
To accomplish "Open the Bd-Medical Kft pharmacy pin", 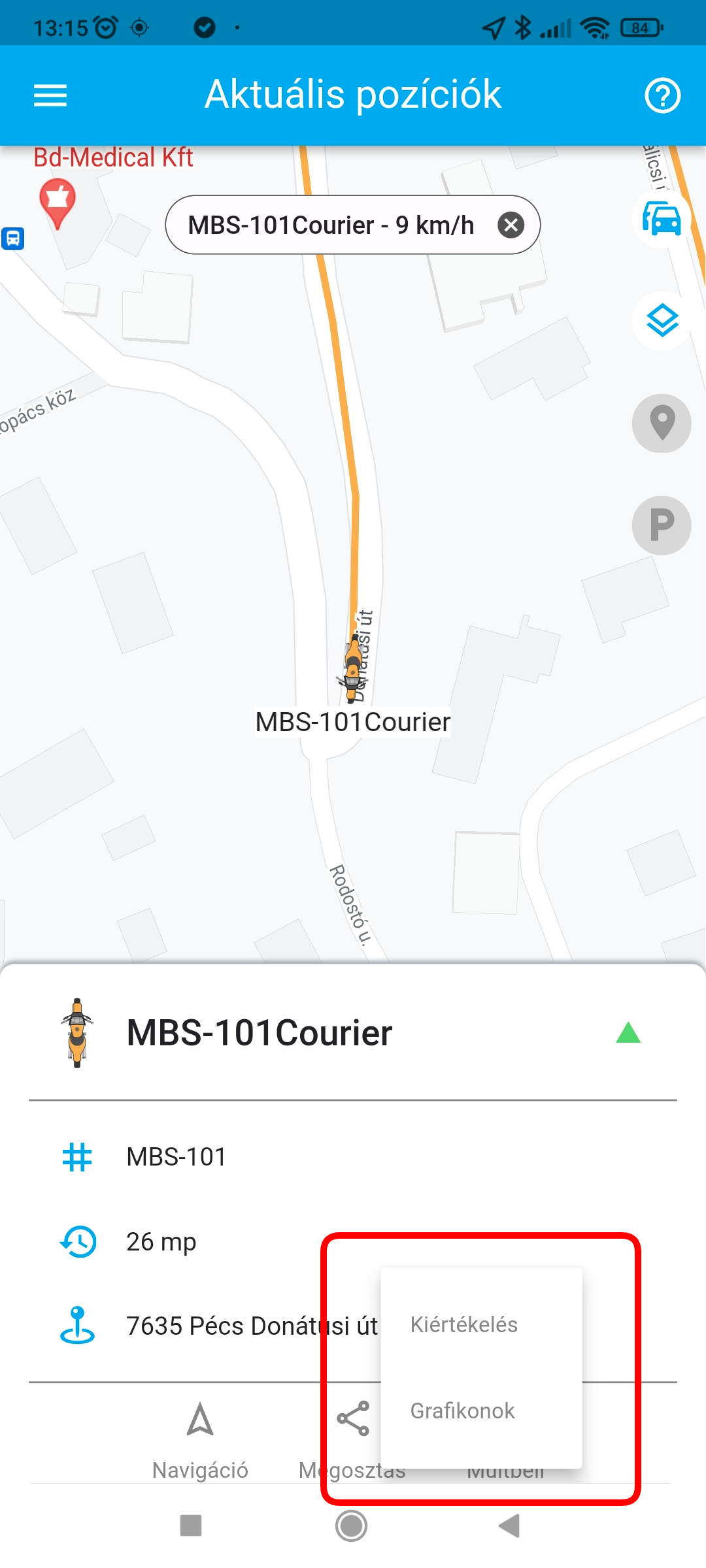I will (58, 201).
